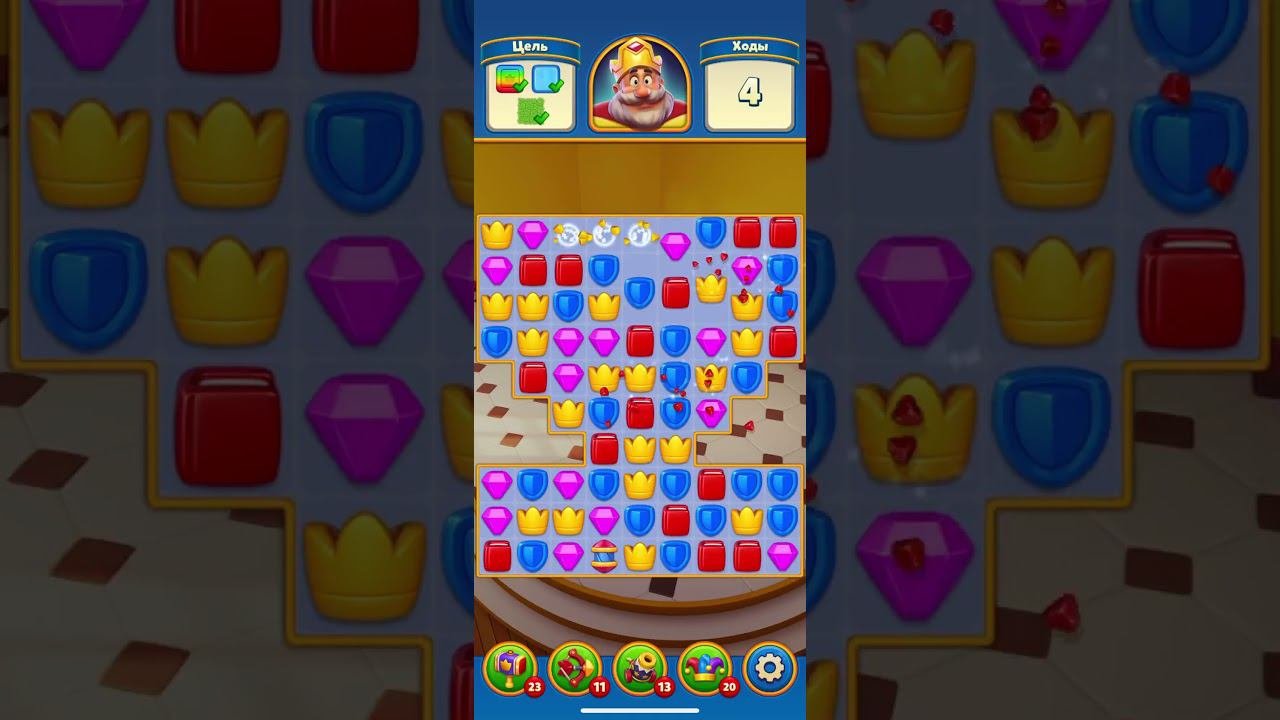Viewport: 1280px width, 720px height.
Task: Activate the bow and arrow booster
Action: (575, 666)
